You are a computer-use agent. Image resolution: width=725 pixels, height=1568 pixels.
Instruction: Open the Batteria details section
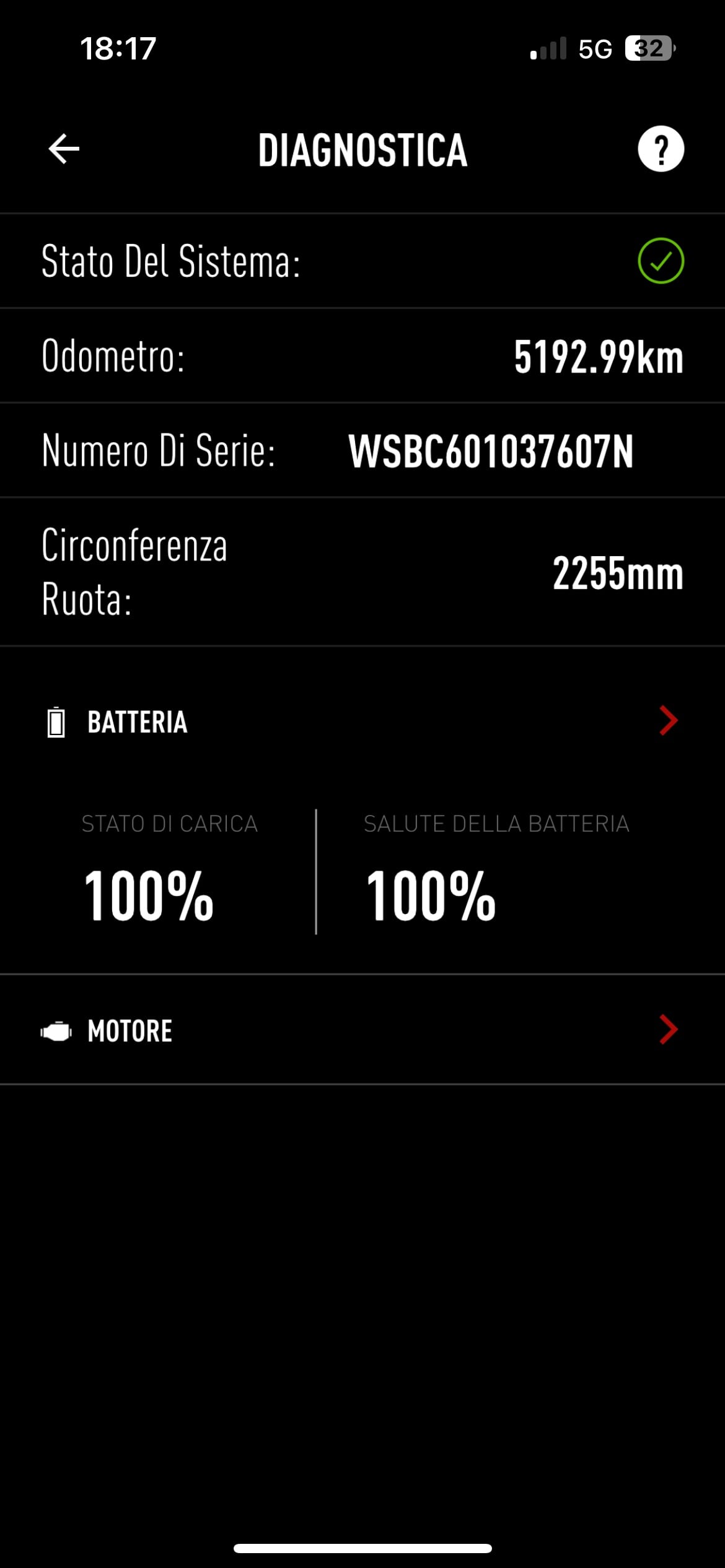(x=668, y=721)
